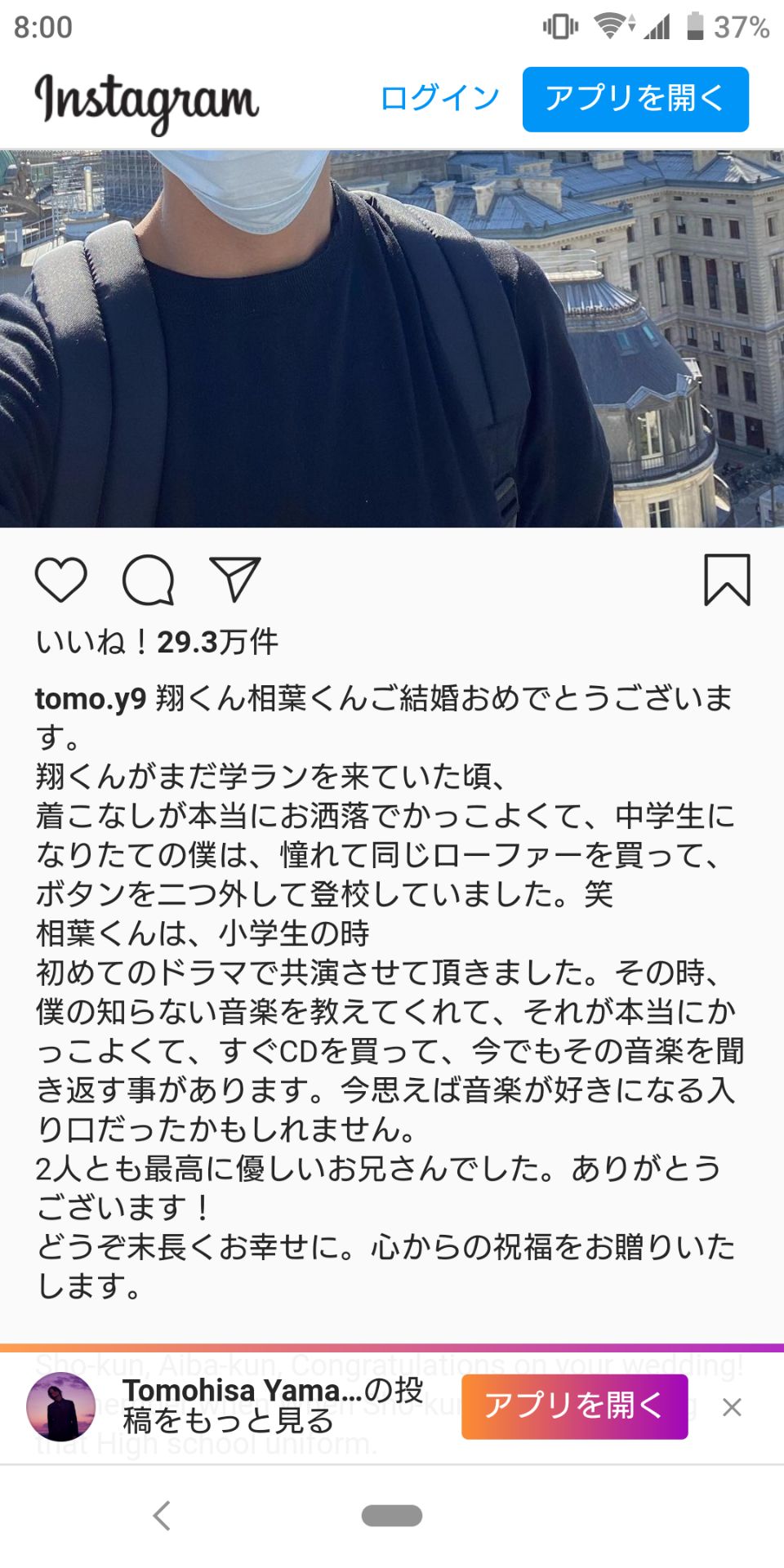
Task: Tap the ログイン login link
Action: coord(439,99)
